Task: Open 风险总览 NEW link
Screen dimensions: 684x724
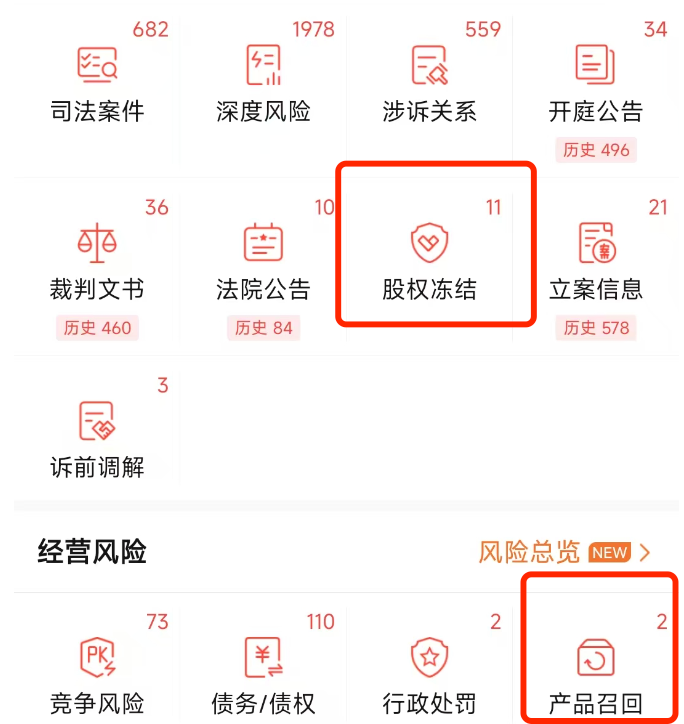Action: (x=565, y=552)
